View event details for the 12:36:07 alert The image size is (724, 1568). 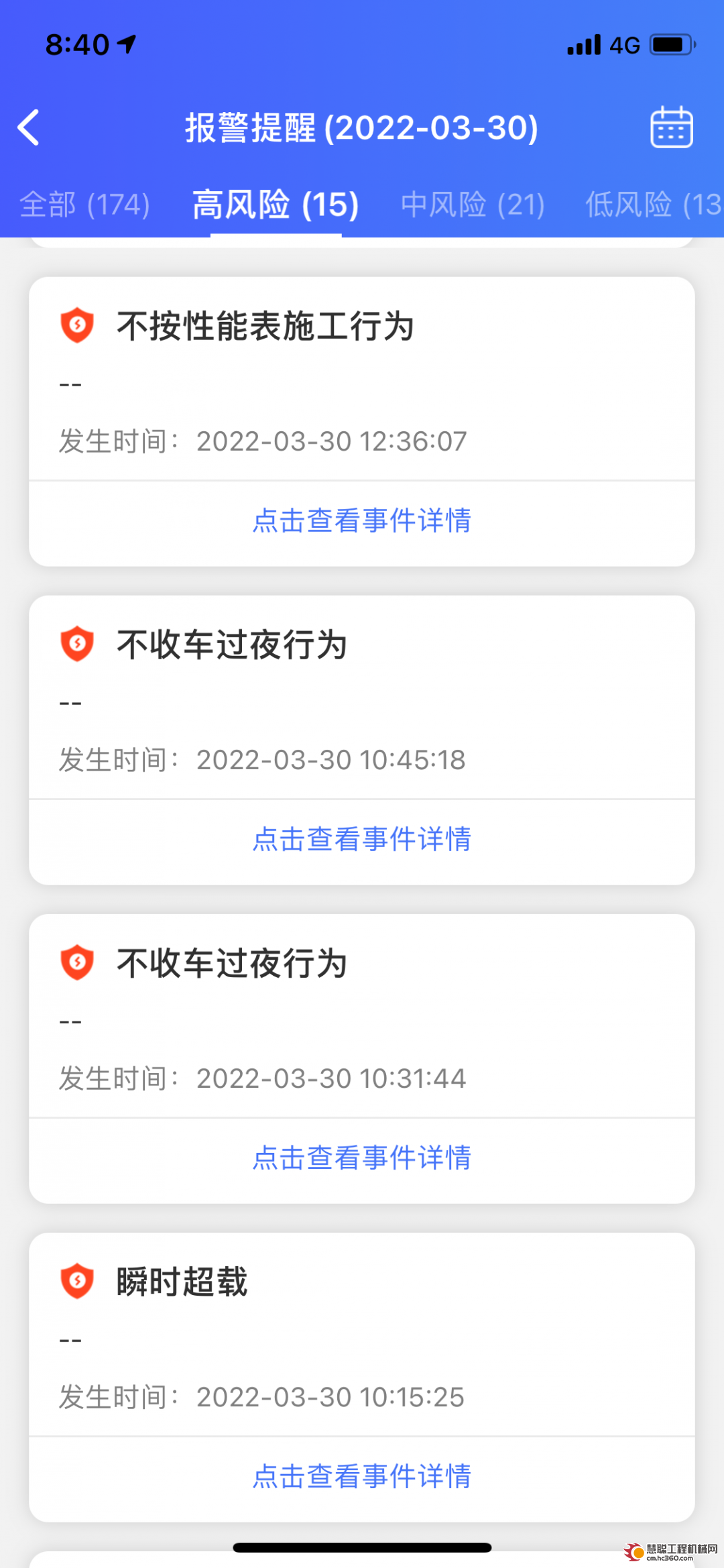coord(362,521)
